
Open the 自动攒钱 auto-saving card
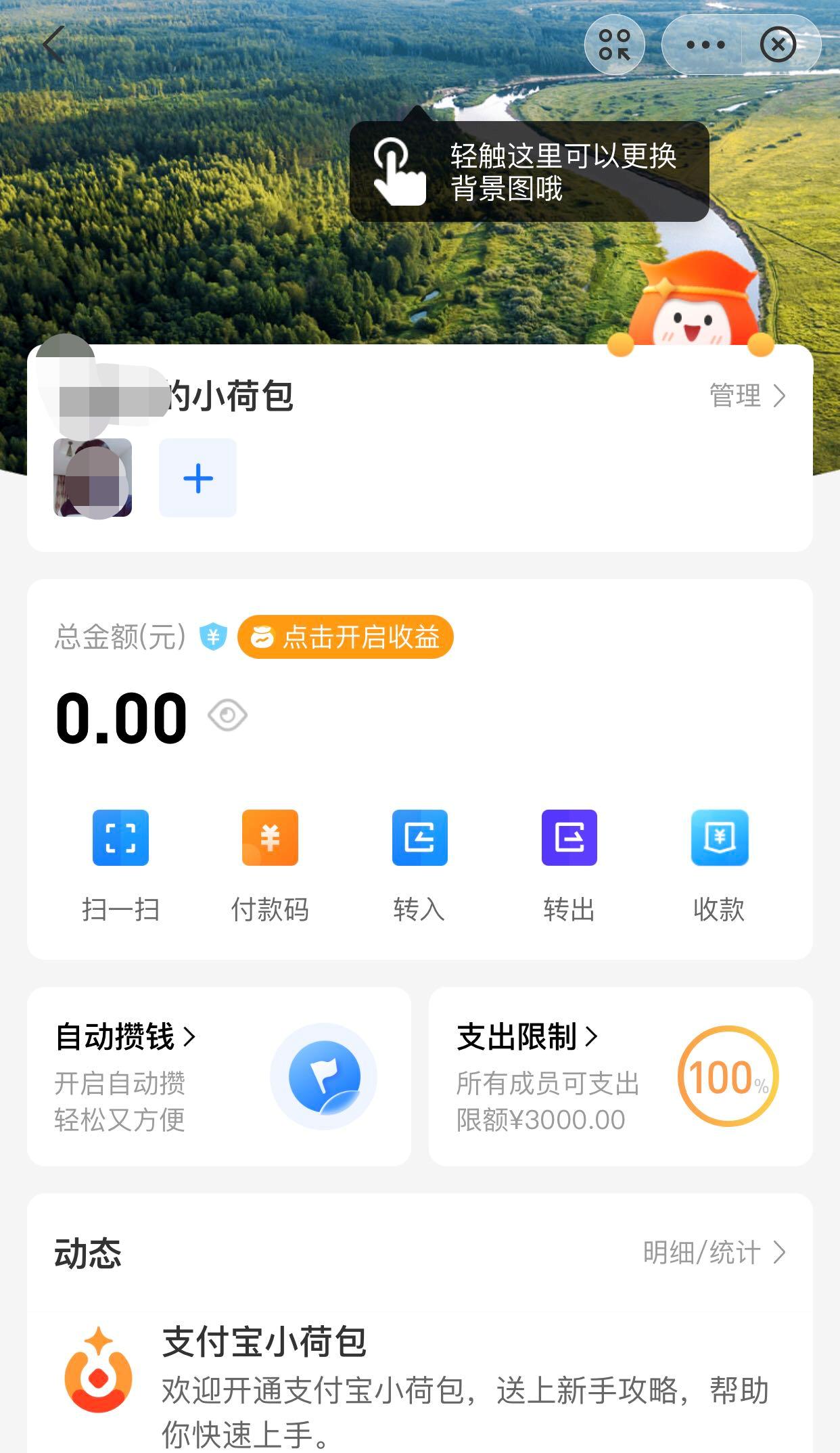pos(218,1076)
